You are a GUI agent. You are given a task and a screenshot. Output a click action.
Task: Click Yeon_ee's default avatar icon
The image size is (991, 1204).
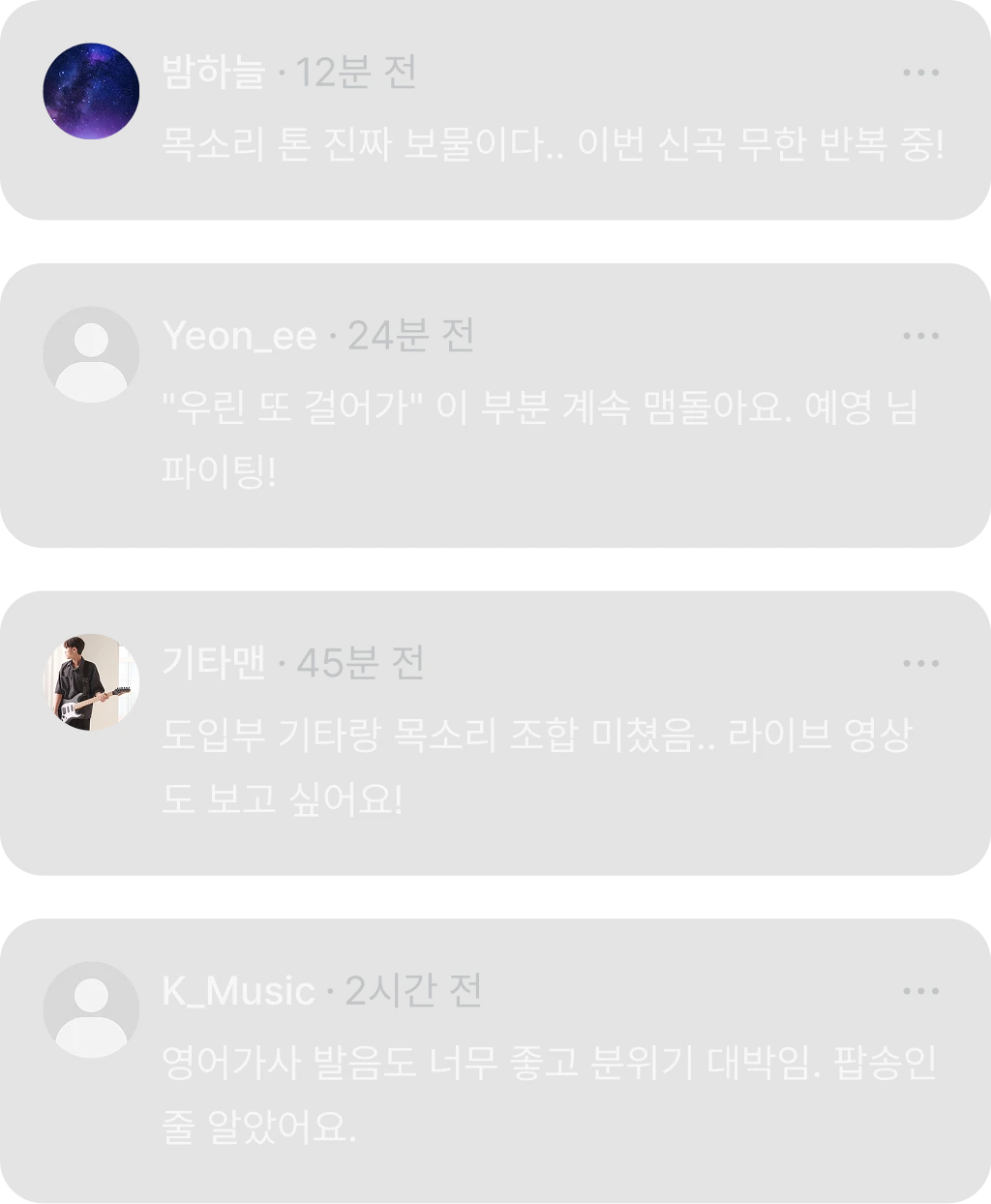pyautogui.click(x=92, y=353)
